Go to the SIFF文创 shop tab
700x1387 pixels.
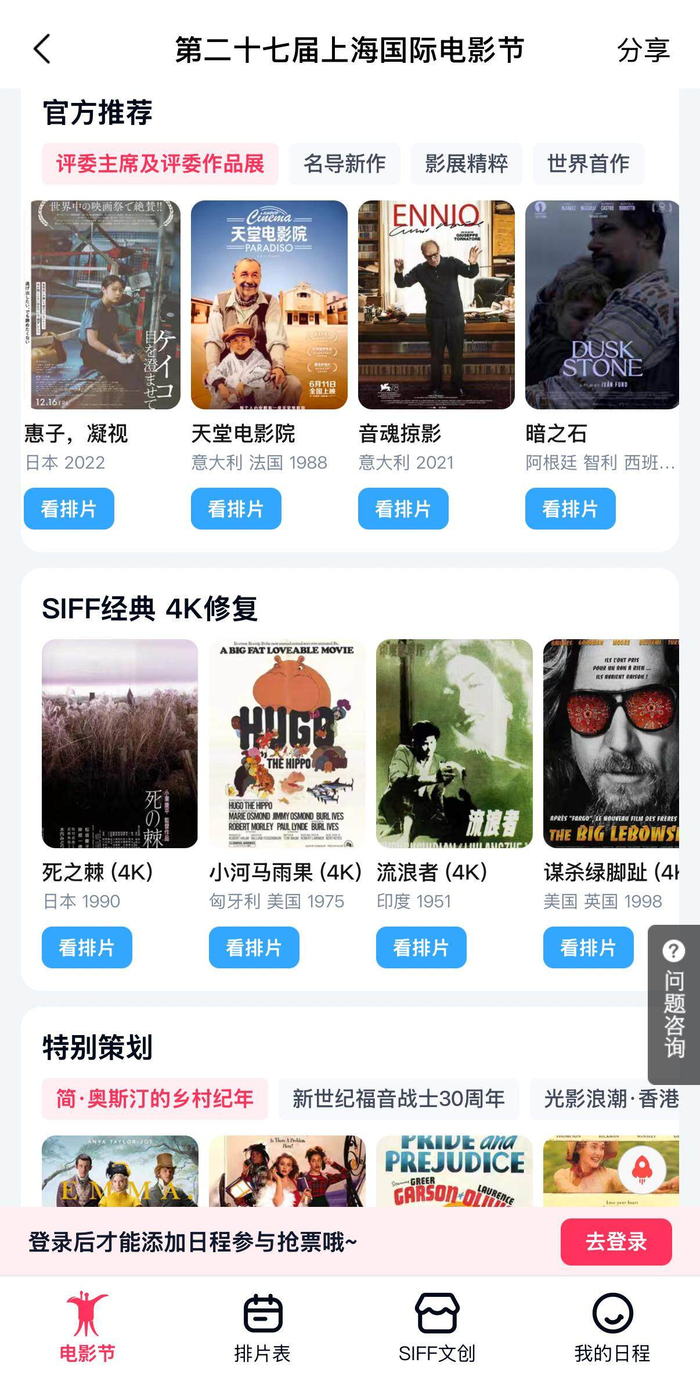point(437,1328)
